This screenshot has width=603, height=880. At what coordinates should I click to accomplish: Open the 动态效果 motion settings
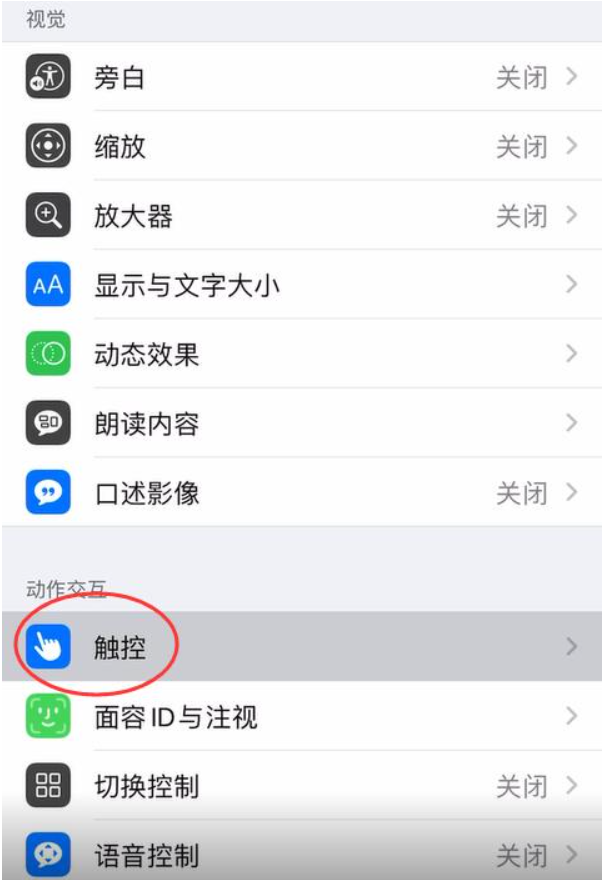click(300, 354)
